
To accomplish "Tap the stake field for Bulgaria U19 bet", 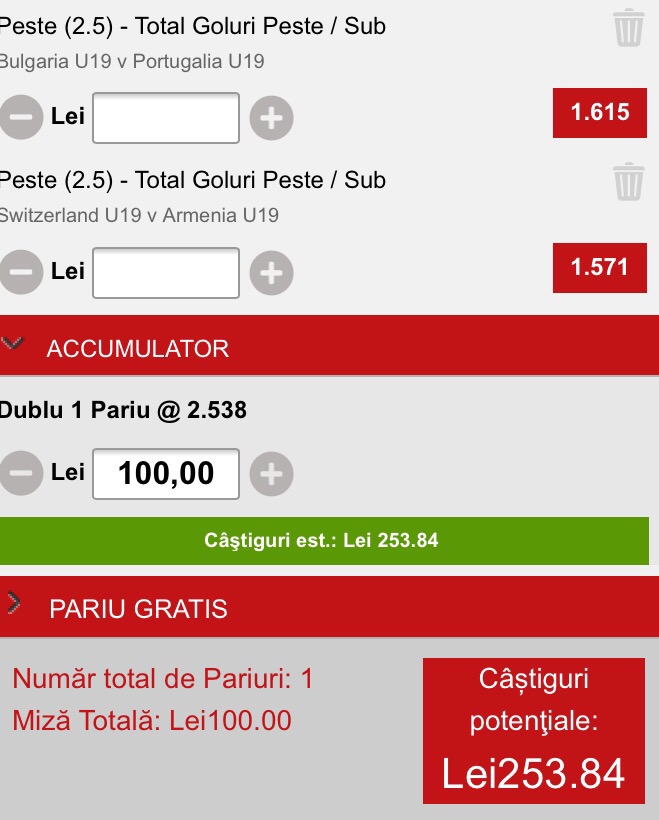I will [x=166, y=118].
